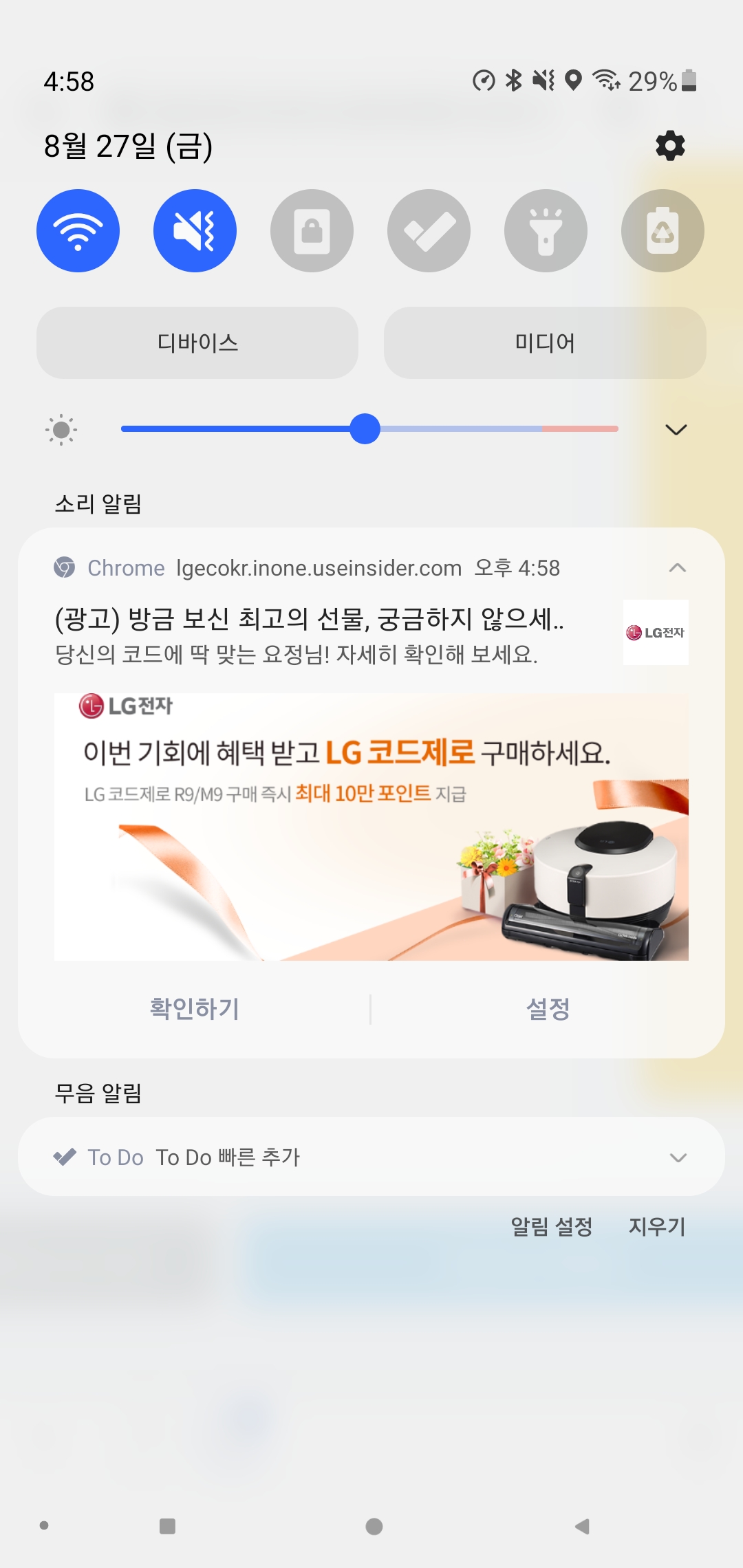
Task: Toggle the screen rotation lock tile
Action: pyautogui.click(x=312, y=230)
